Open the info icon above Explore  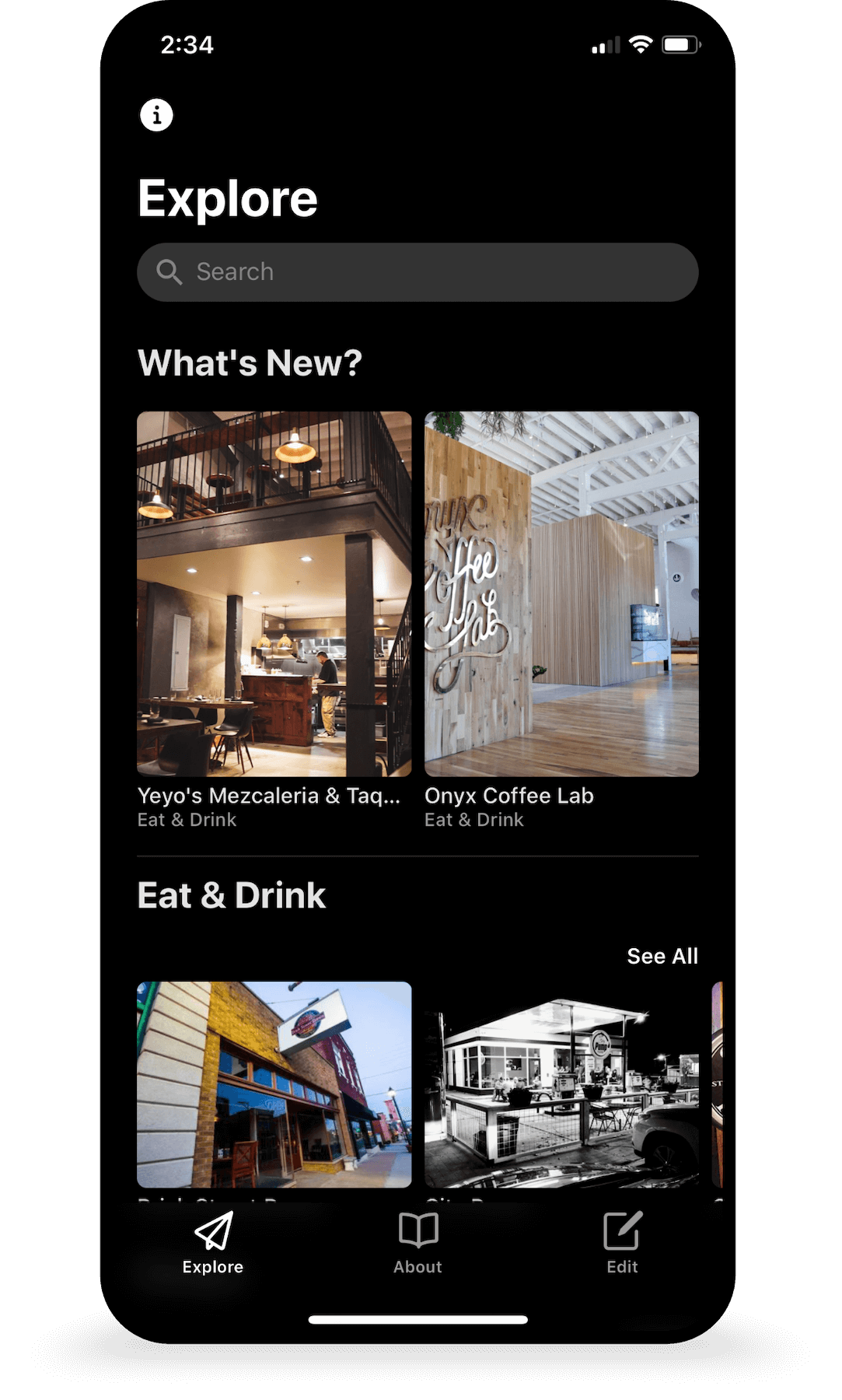[x=156, y=116]
